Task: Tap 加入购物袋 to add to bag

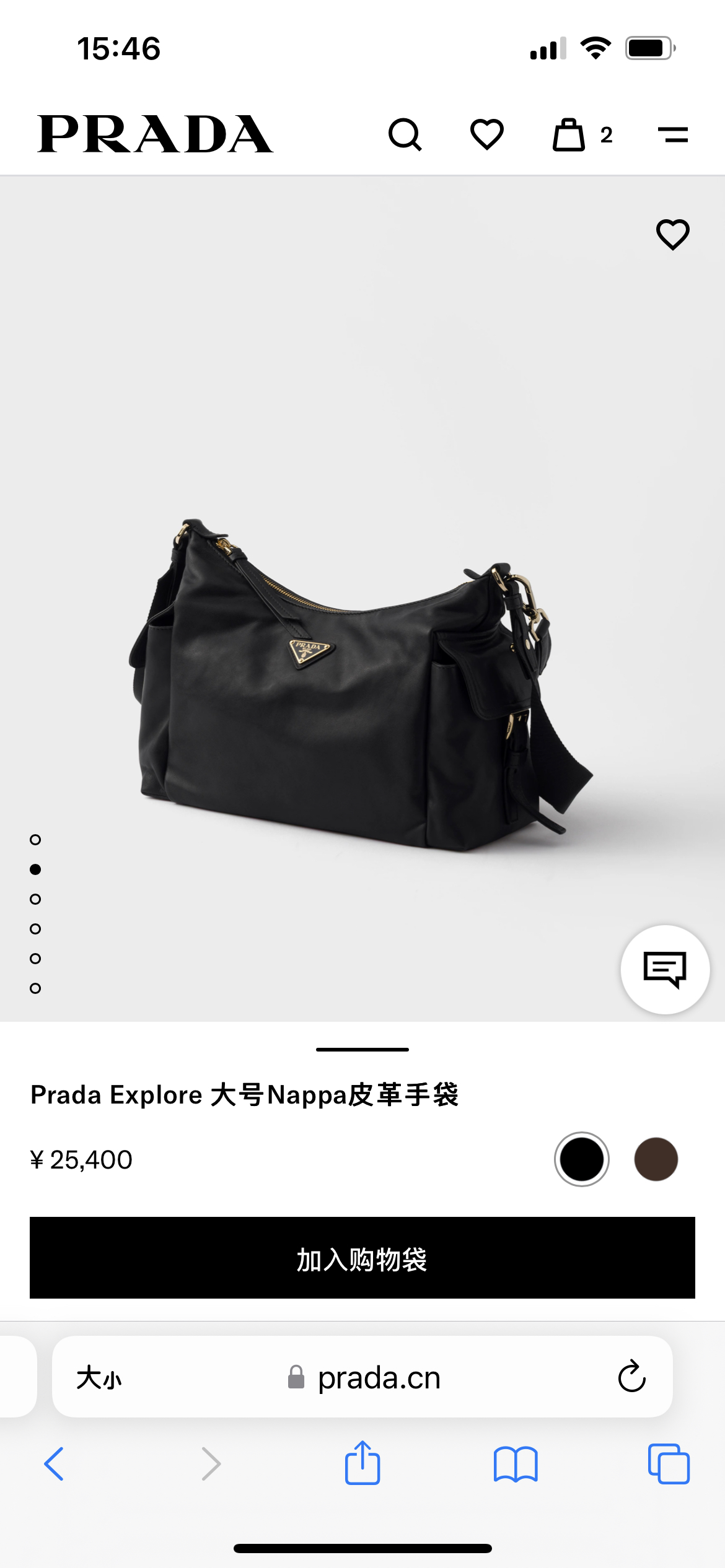Action: (362, 1258)
